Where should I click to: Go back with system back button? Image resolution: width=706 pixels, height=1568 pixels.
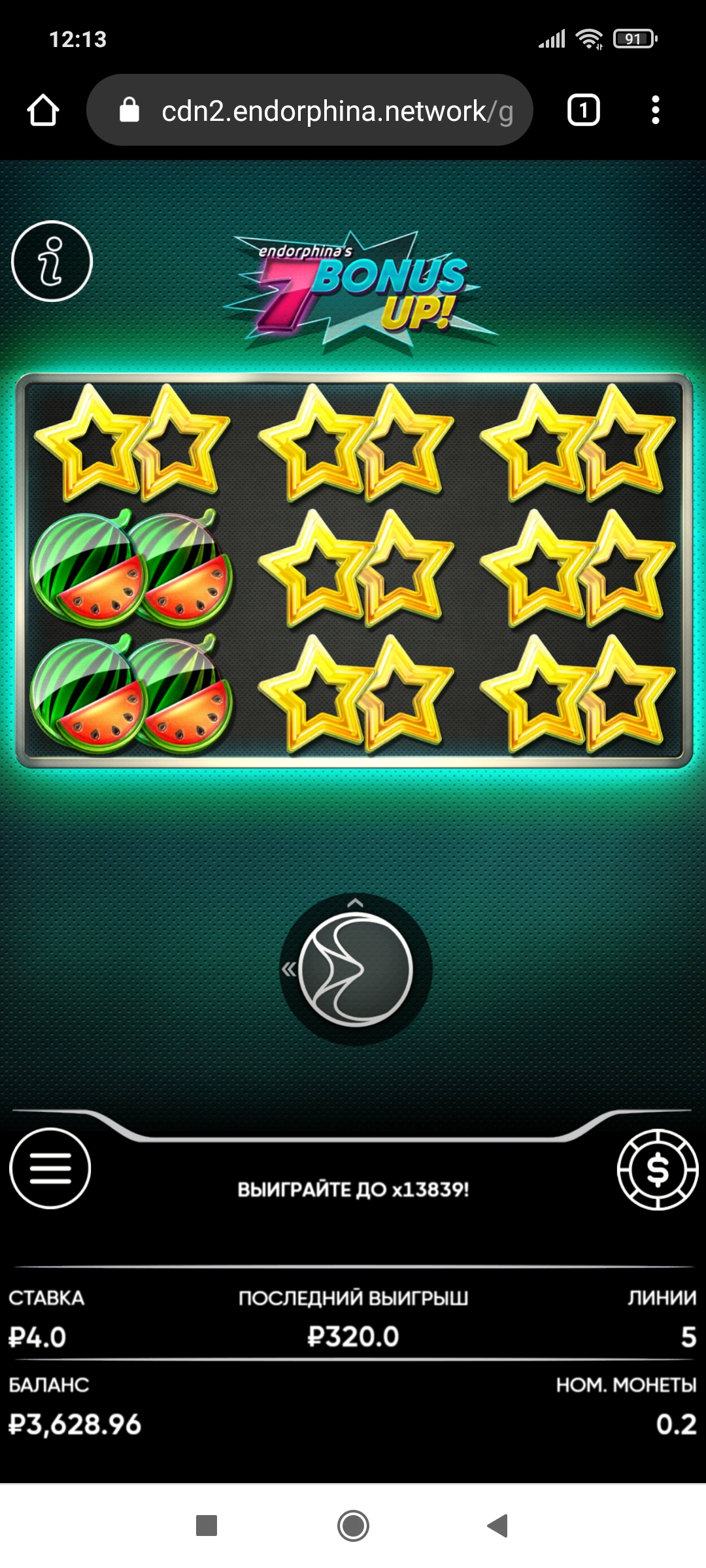tap(498, 1526)
